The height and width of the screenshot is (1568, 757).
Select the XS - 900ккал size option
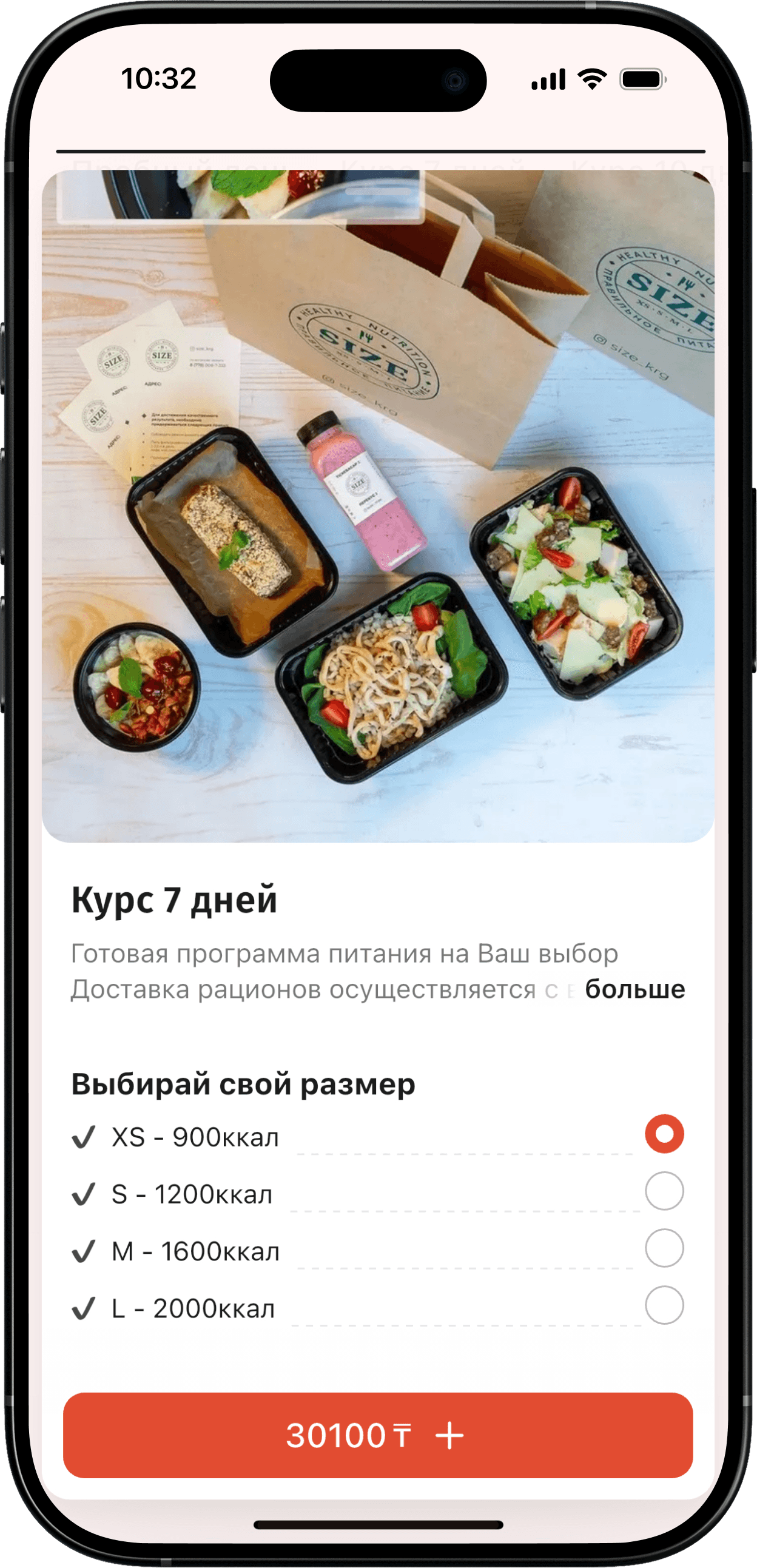pyautogui.click(x=664, y=1134)
